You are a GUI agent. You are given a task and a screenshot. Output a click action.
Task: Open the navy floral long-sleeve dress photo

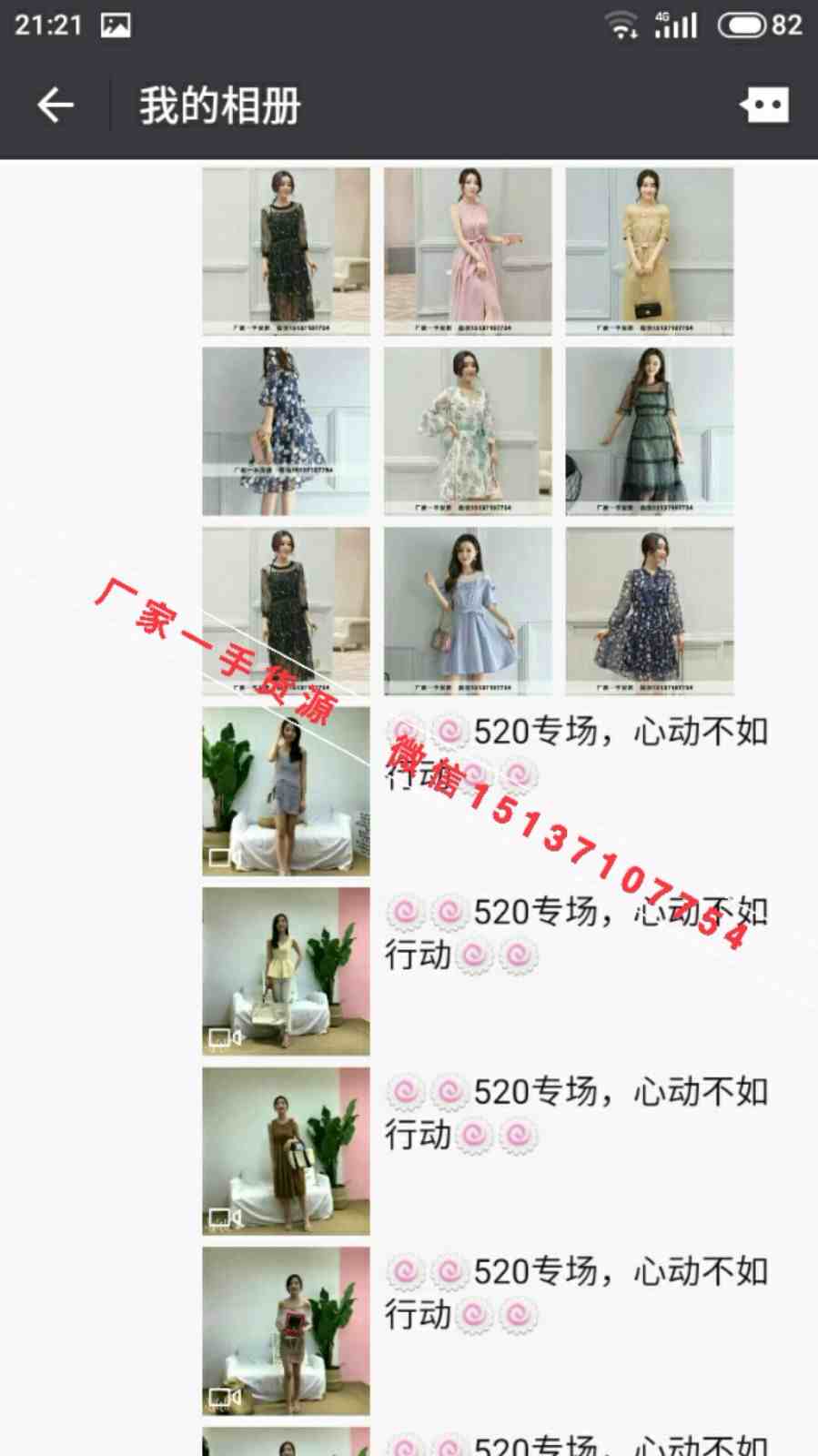point(649,612)
